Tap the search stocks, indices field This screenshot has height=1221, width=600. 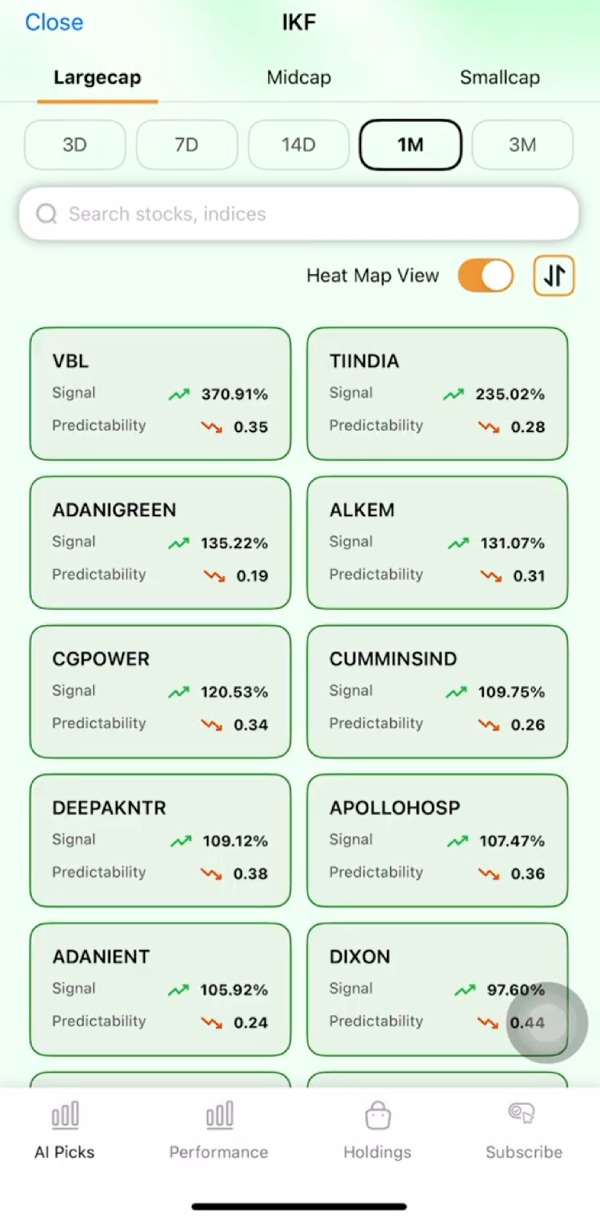tap(298, 214)
